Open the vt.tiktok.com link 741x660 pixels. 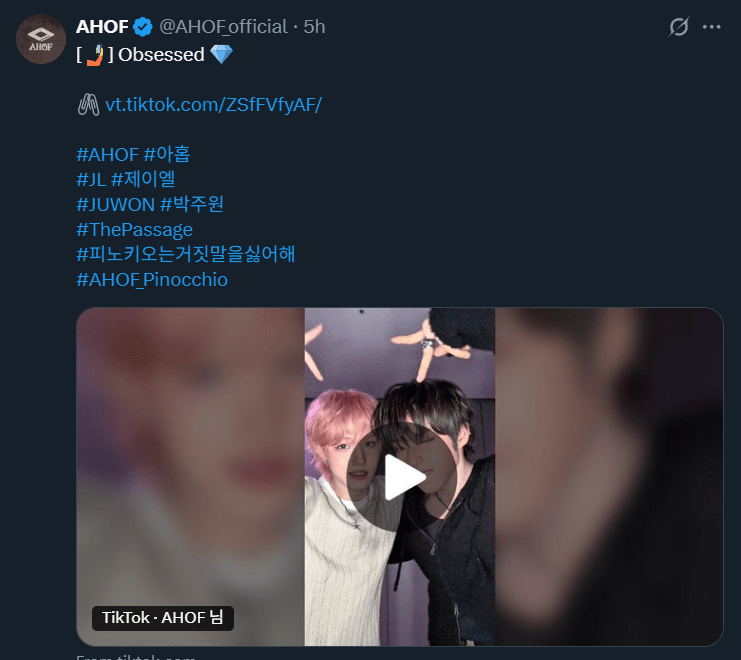(213, 105)
